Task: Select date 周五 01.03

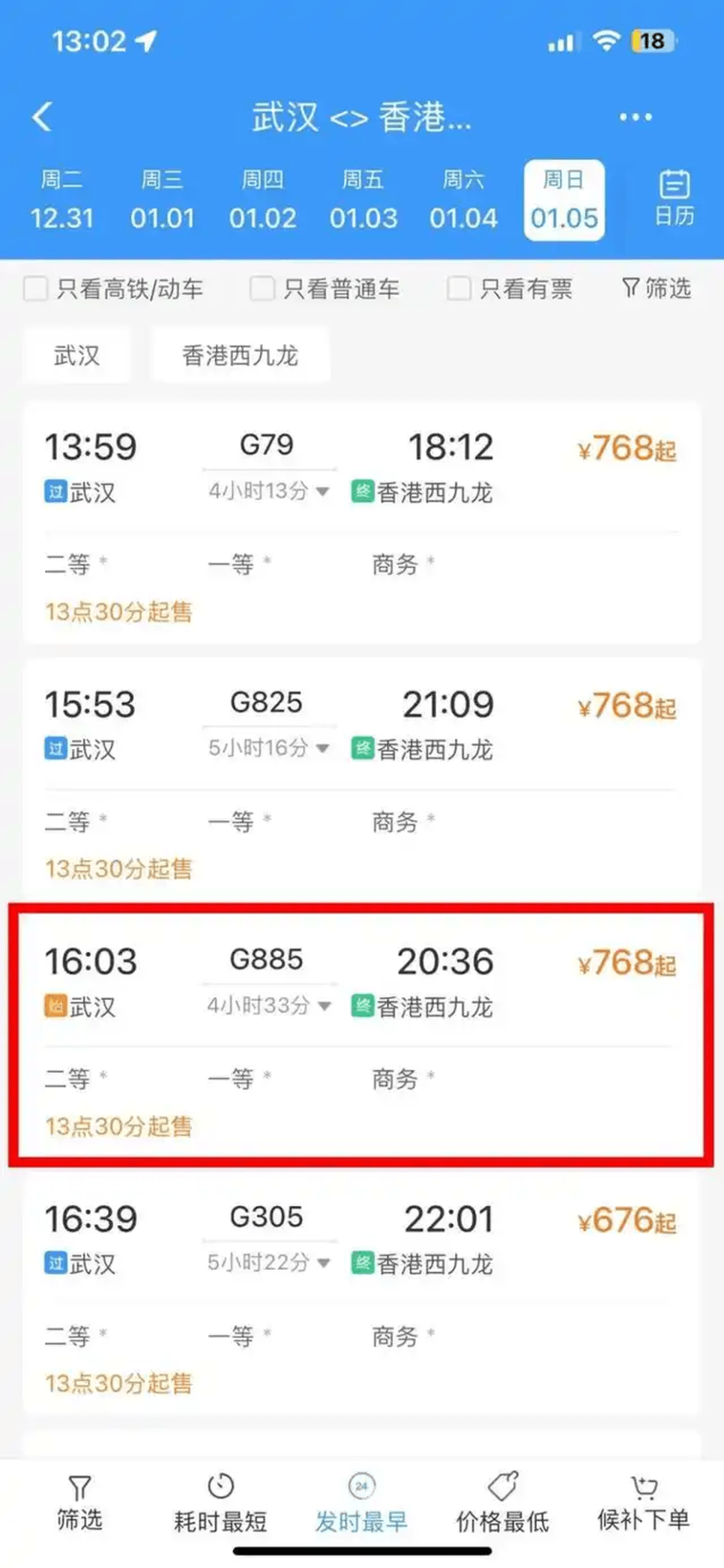Action: (x=363, y=200)
